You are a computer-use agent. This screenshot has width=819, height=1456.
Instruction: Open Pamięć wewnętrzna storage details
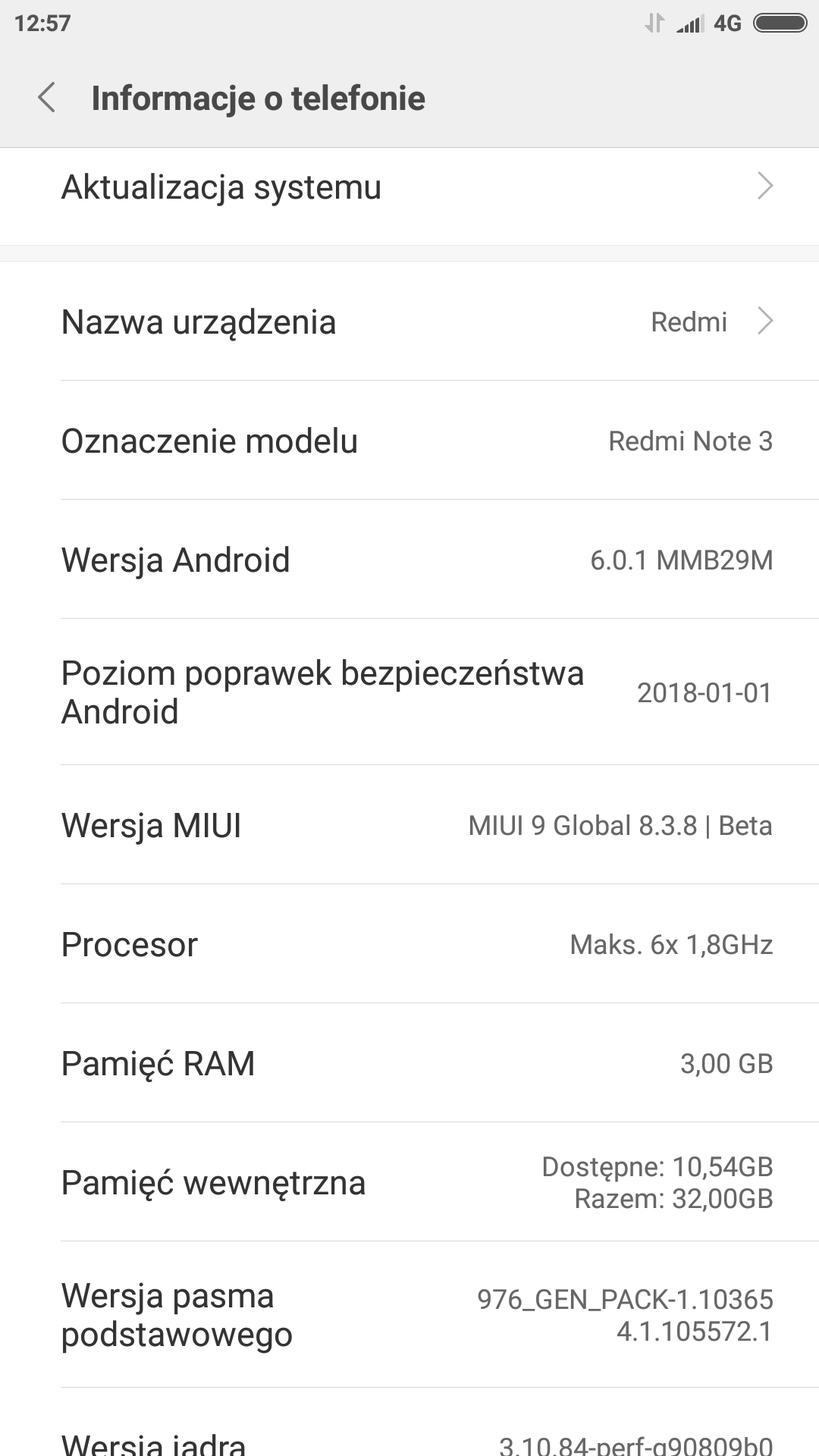[409, 1182]
